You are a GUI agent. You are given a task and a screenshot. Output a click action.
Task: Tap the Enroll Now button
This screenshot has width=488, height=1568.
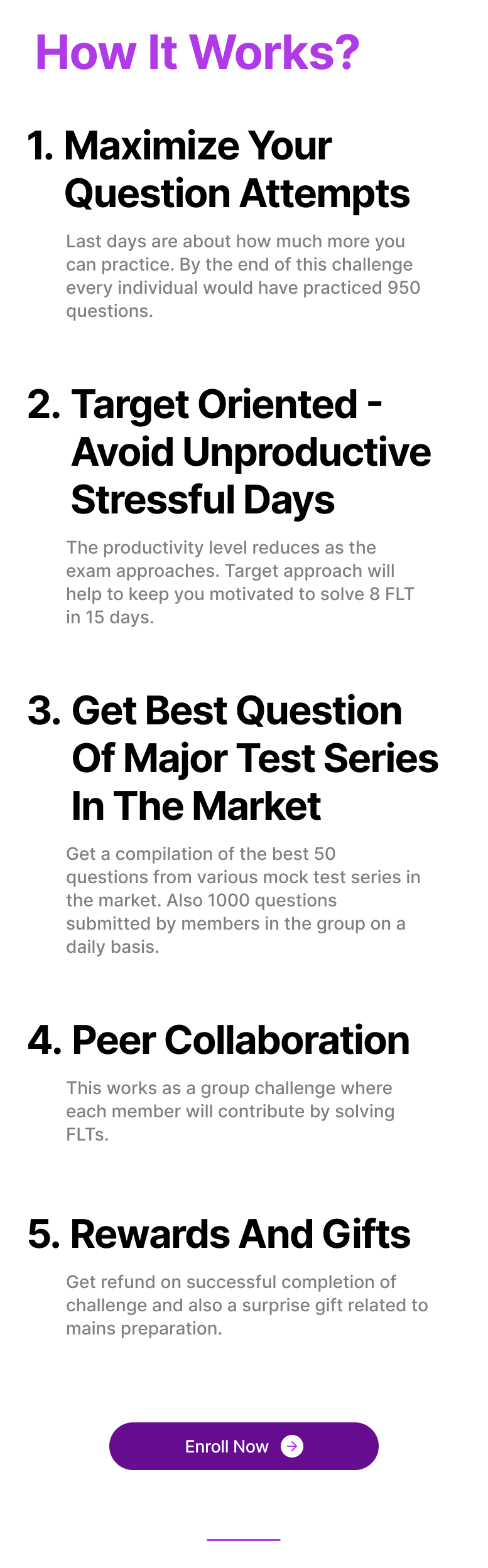(x=244, y=1446)
